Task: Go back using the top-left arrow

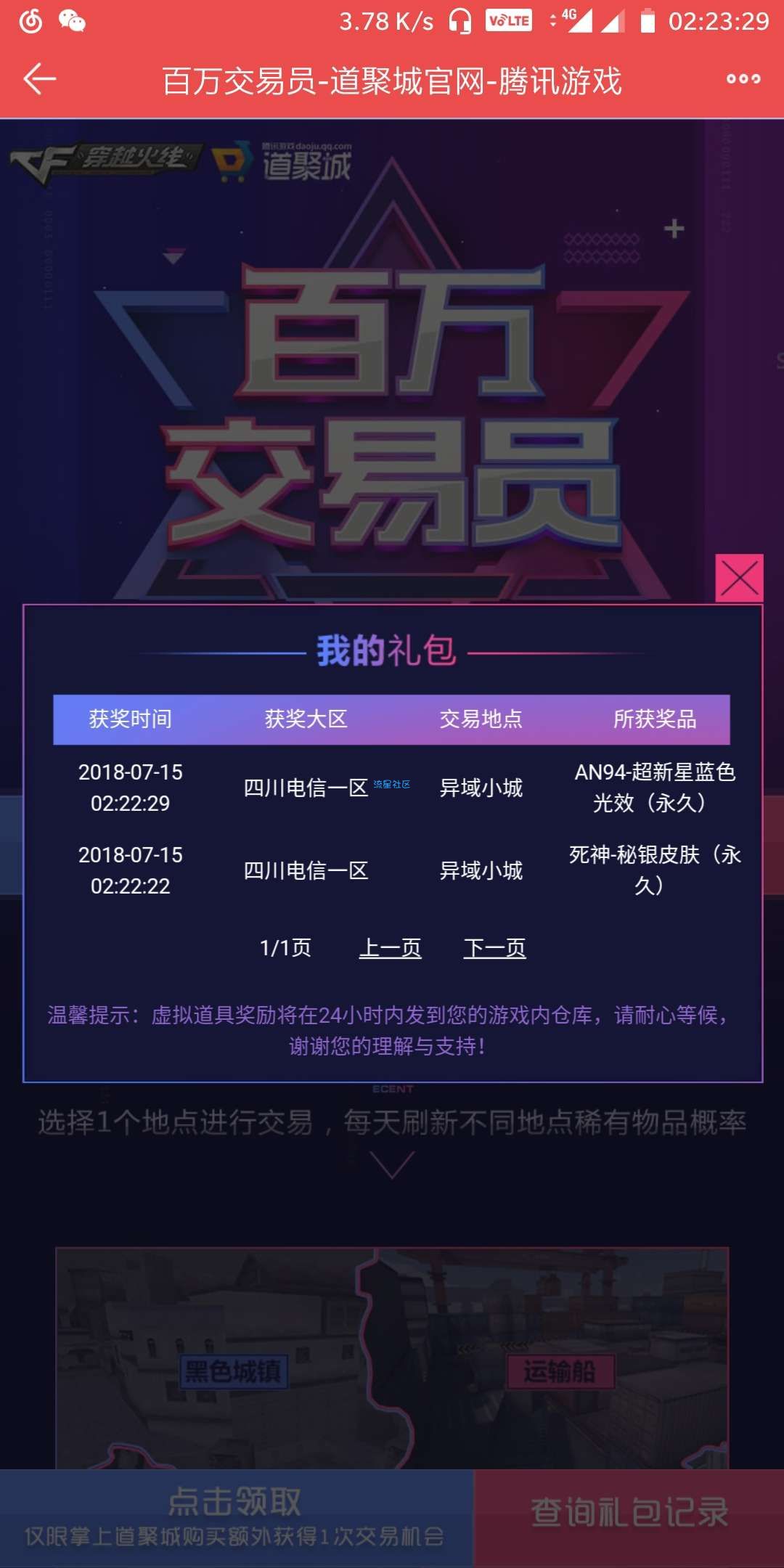Action: (40, 79)
